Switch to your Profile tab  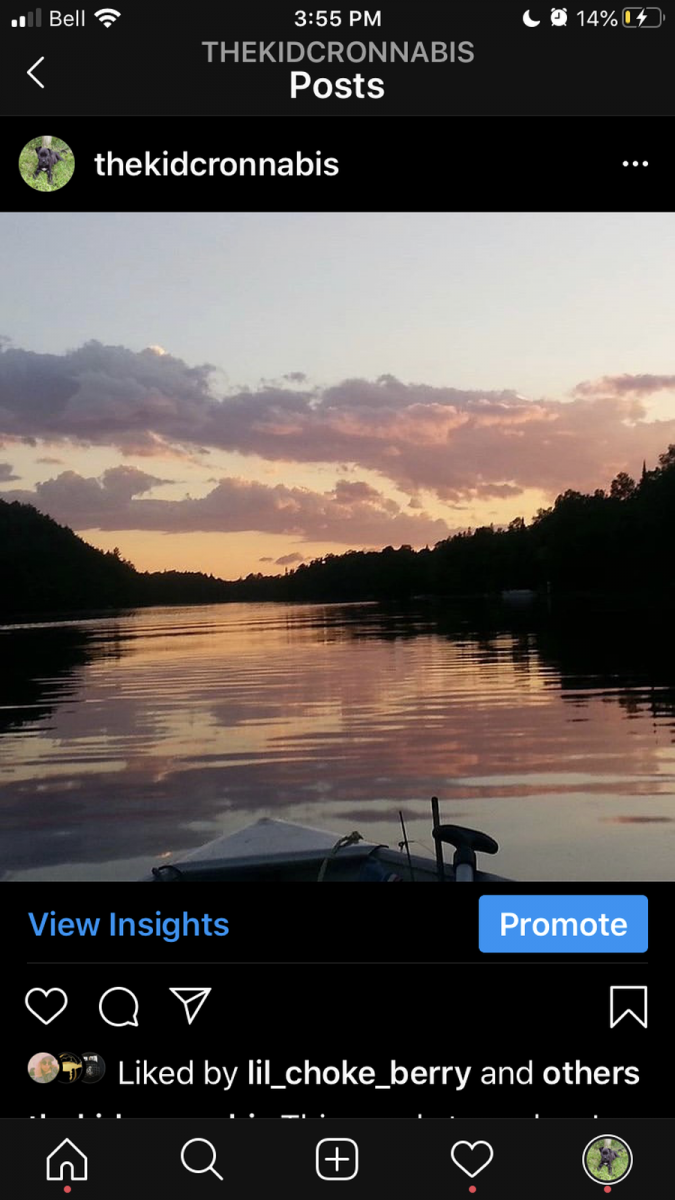point(607,1160)
